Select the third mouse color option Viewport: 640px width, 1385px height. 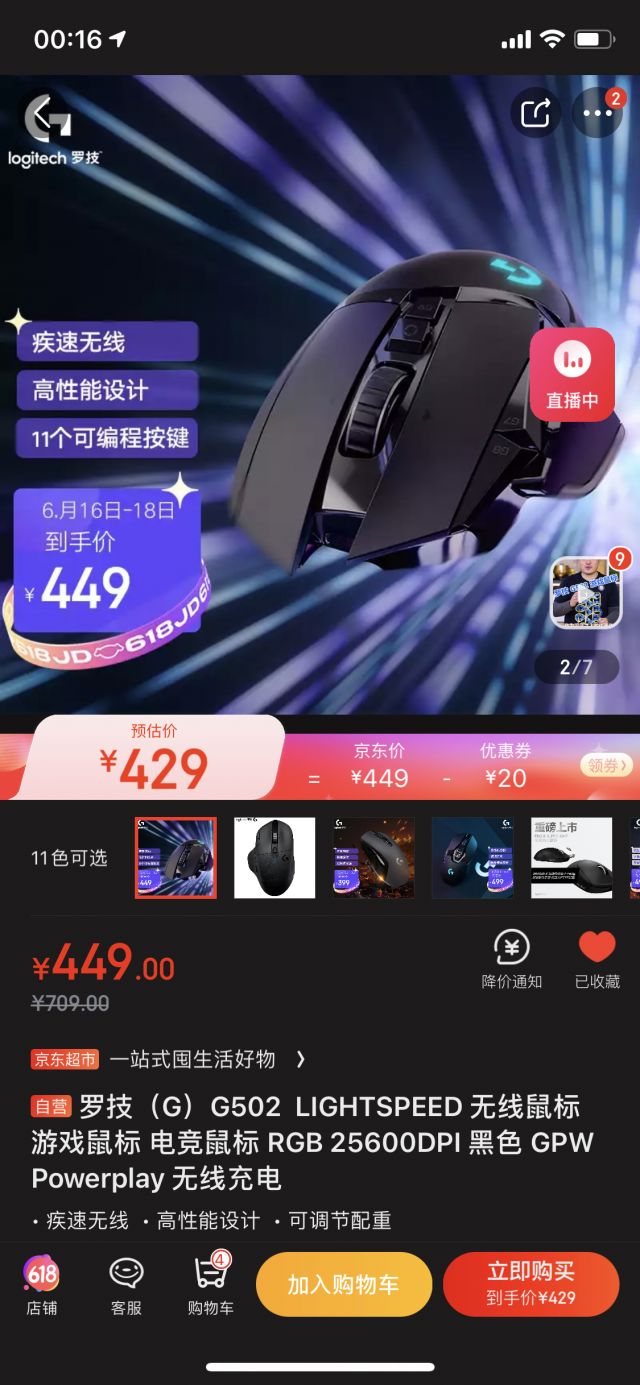tap(374, 858)
